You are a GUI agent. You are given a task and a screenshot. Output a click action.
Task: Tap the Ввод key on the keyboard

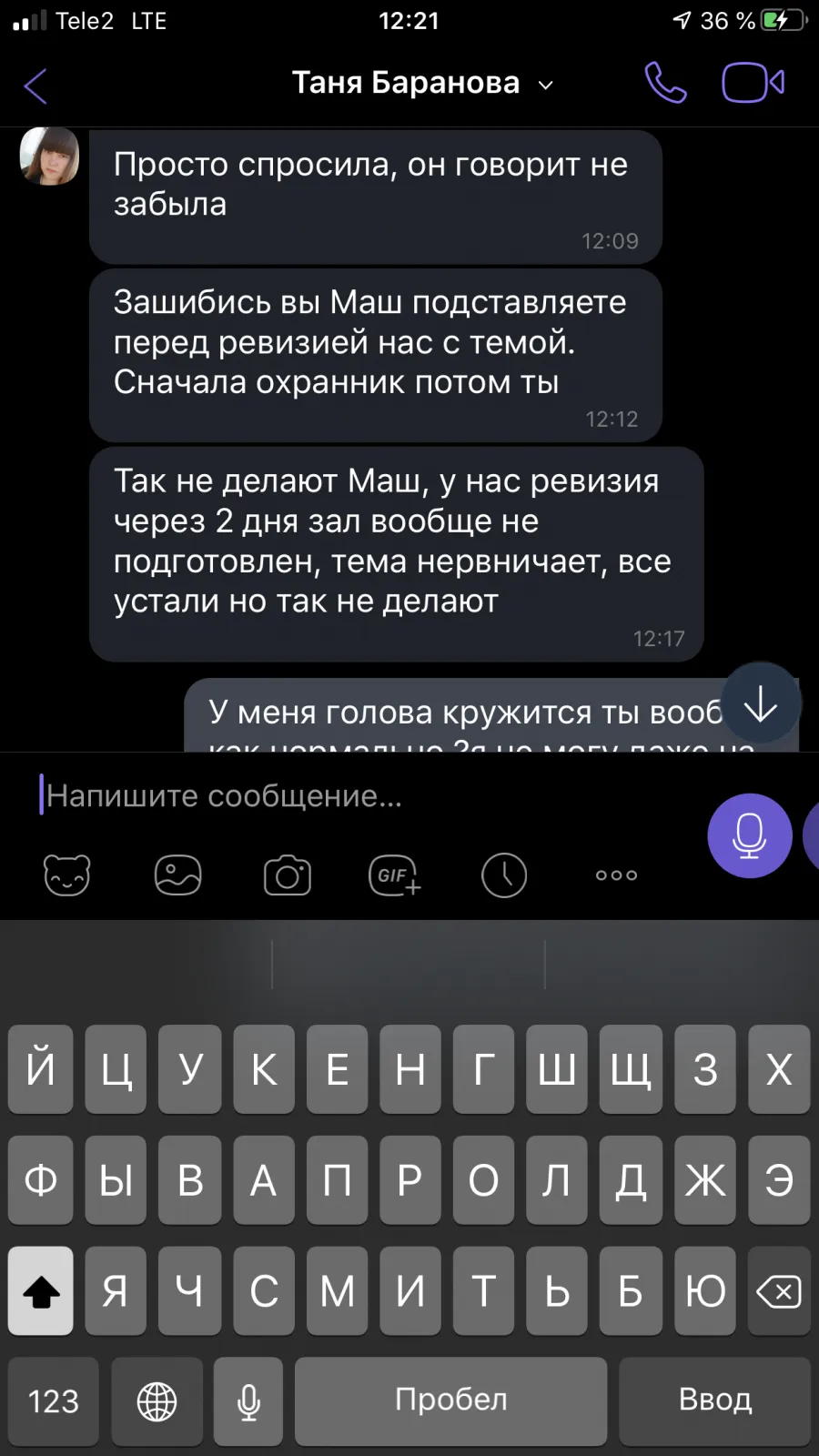[715, 1400]
